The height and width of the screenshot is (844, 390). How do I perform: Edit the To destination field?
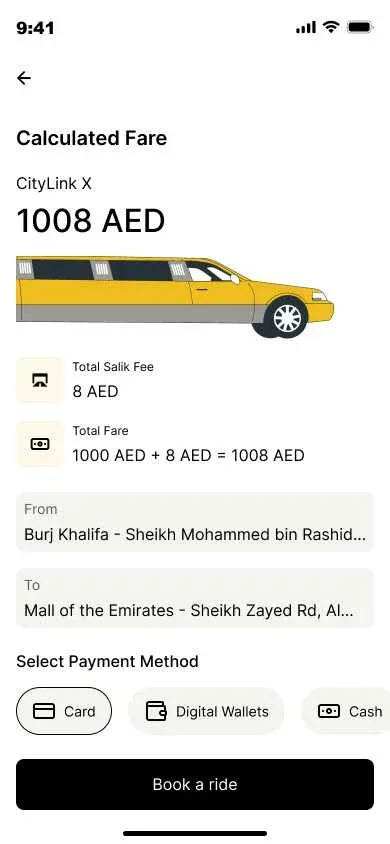coord(195,598)
